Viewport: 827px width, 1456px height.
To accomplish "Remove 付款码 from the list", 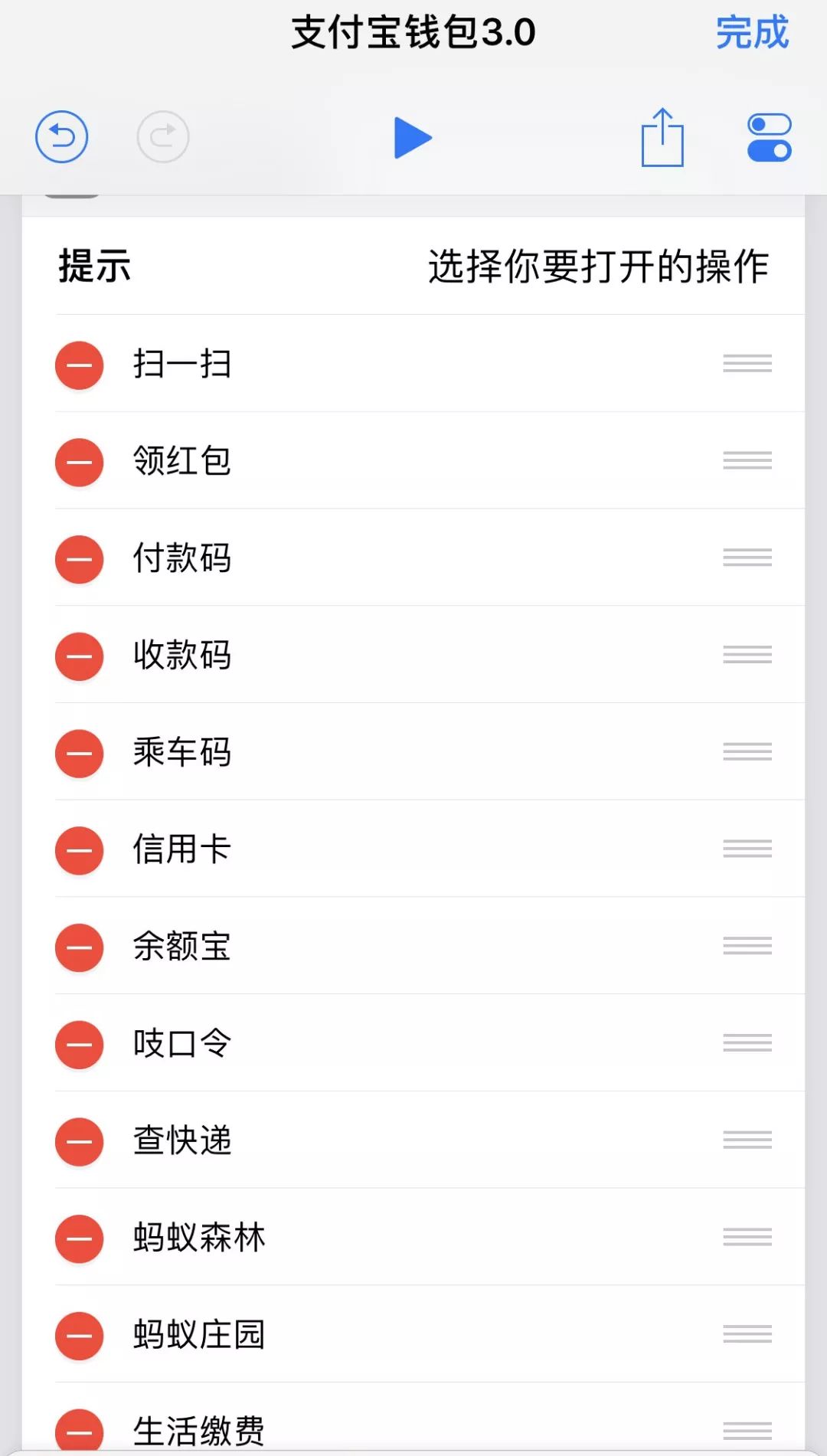I will click(x=79, y=559).
